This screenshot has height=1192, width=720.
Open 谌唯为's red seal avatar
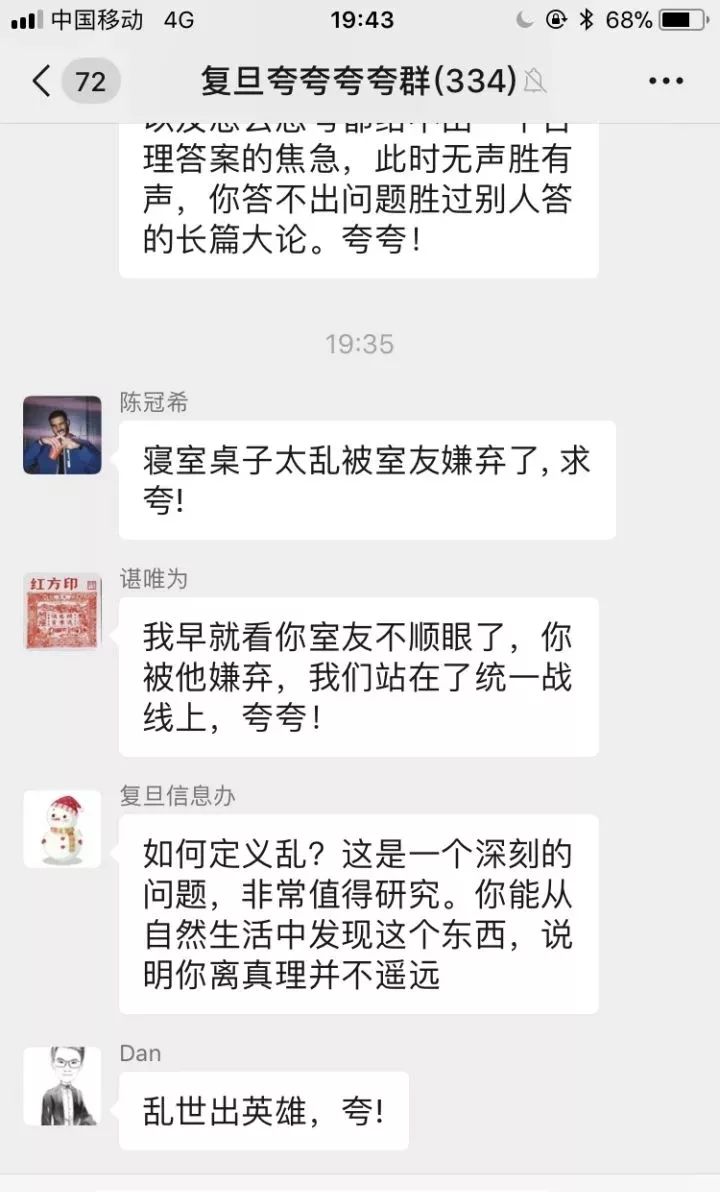[x=62, y=612]
